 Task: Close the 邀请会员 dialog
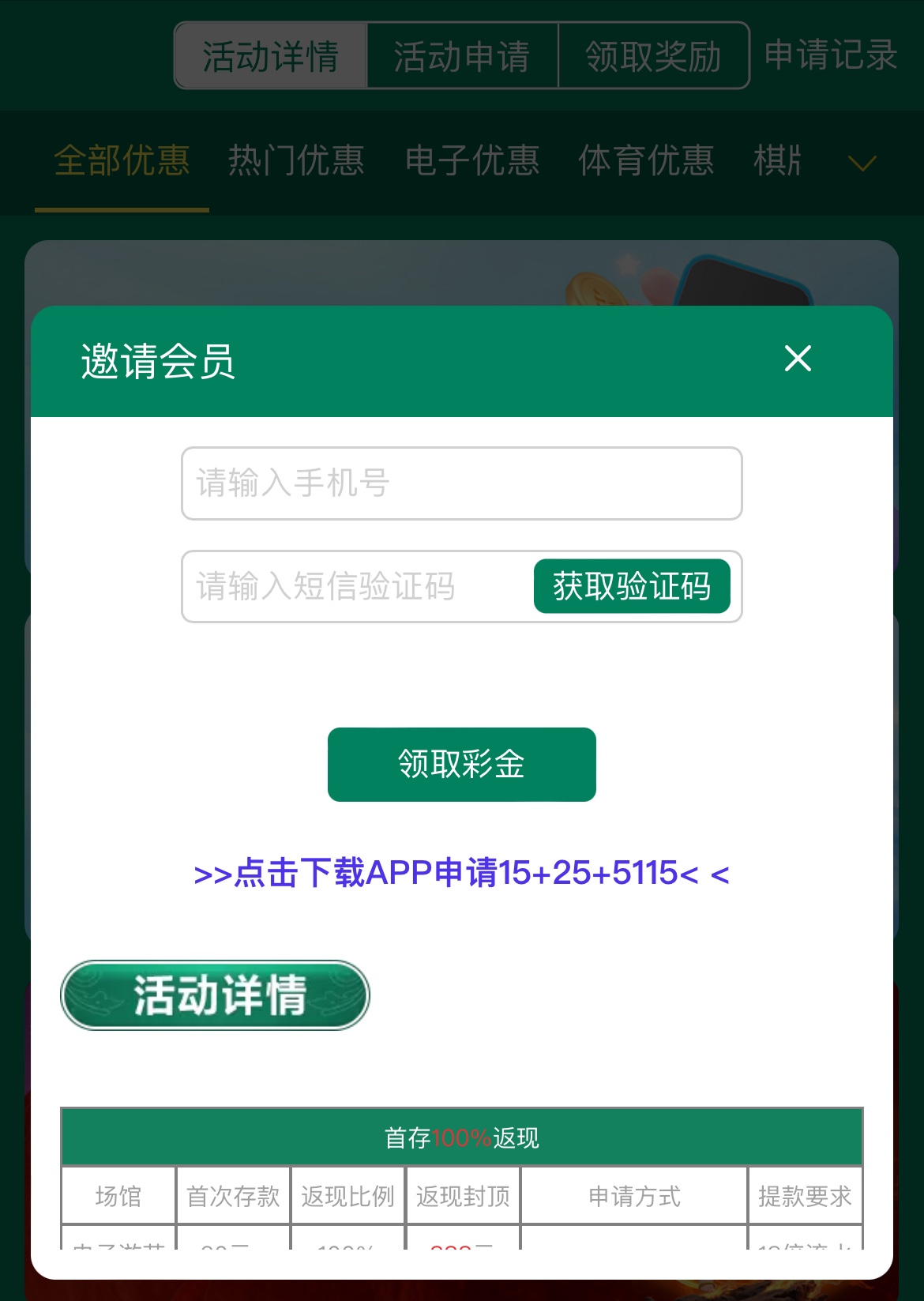[798, 359]
